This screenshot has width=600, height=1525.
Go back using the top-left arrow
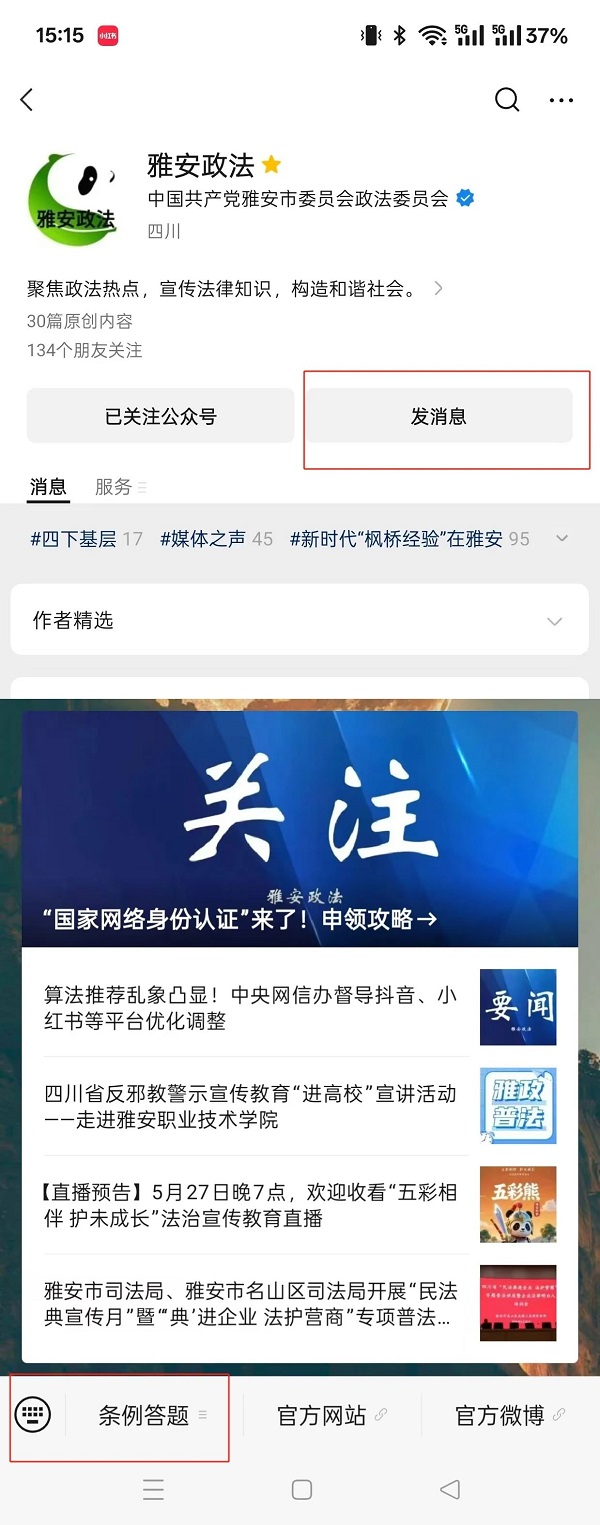(27, 99)
